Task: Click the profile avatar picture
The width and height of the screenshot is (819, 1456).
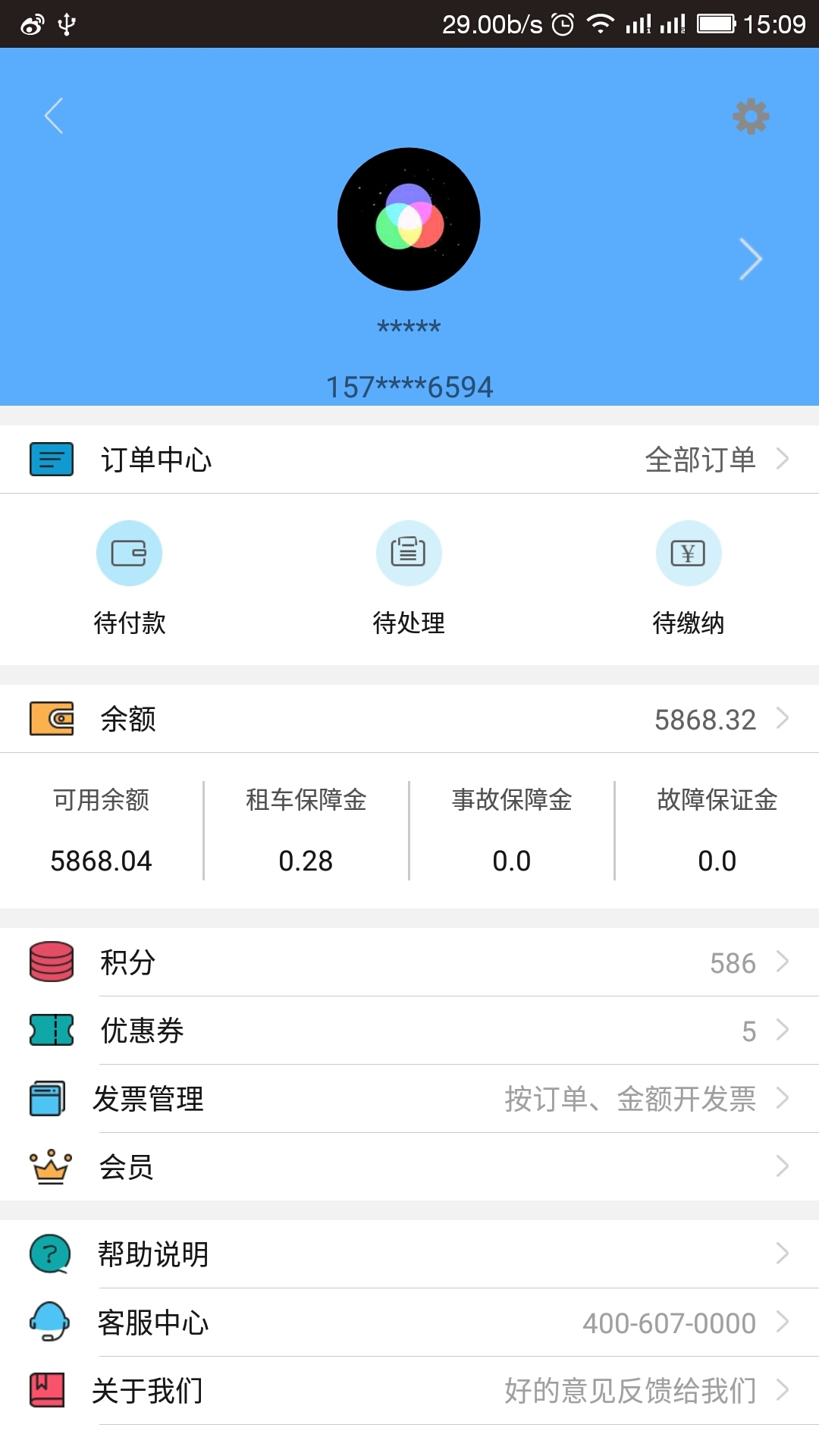Action: [x=409, y=218]
